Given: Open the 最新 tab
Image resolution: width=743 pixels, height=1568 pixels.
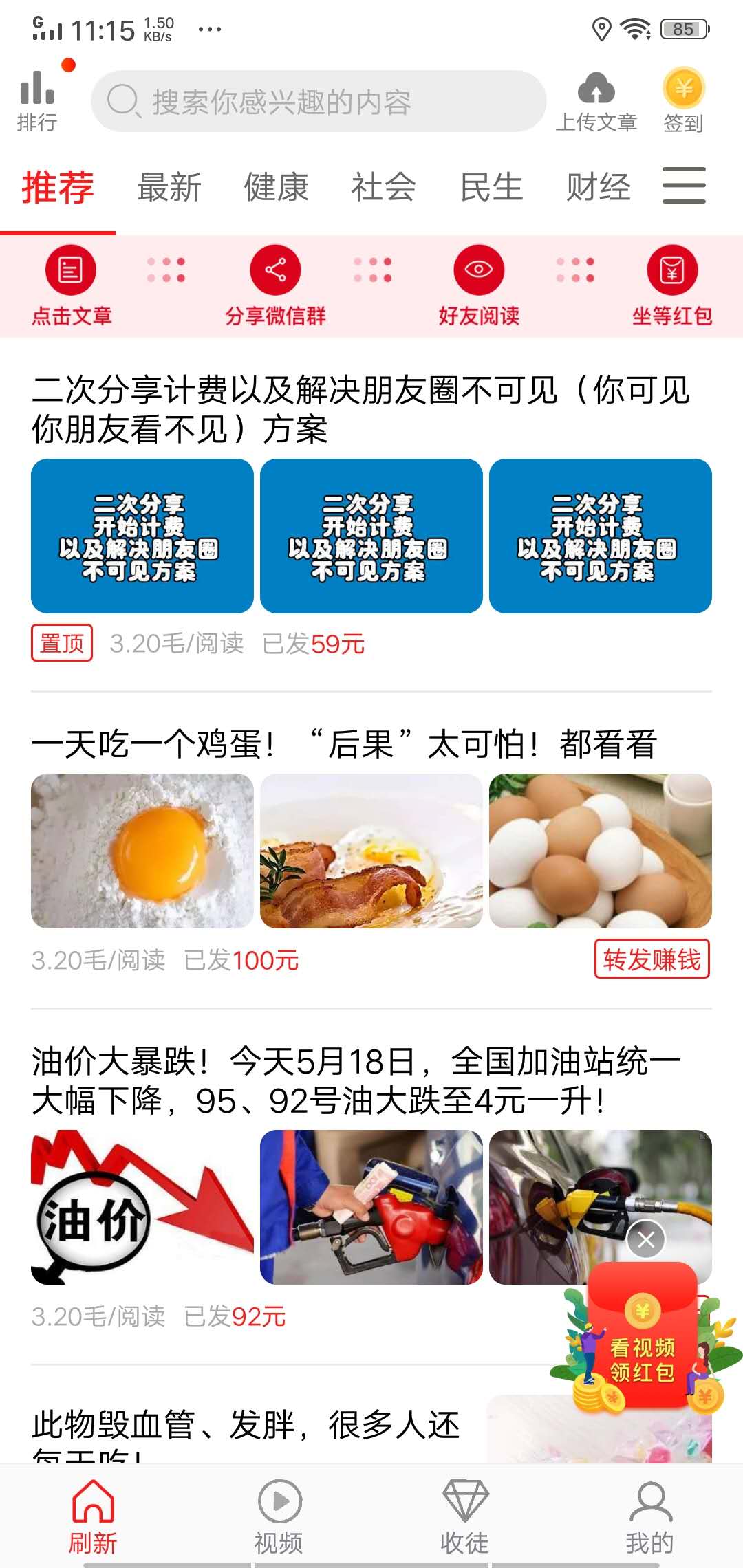Looking at the screenshot, I should click(x=168, y=187).
